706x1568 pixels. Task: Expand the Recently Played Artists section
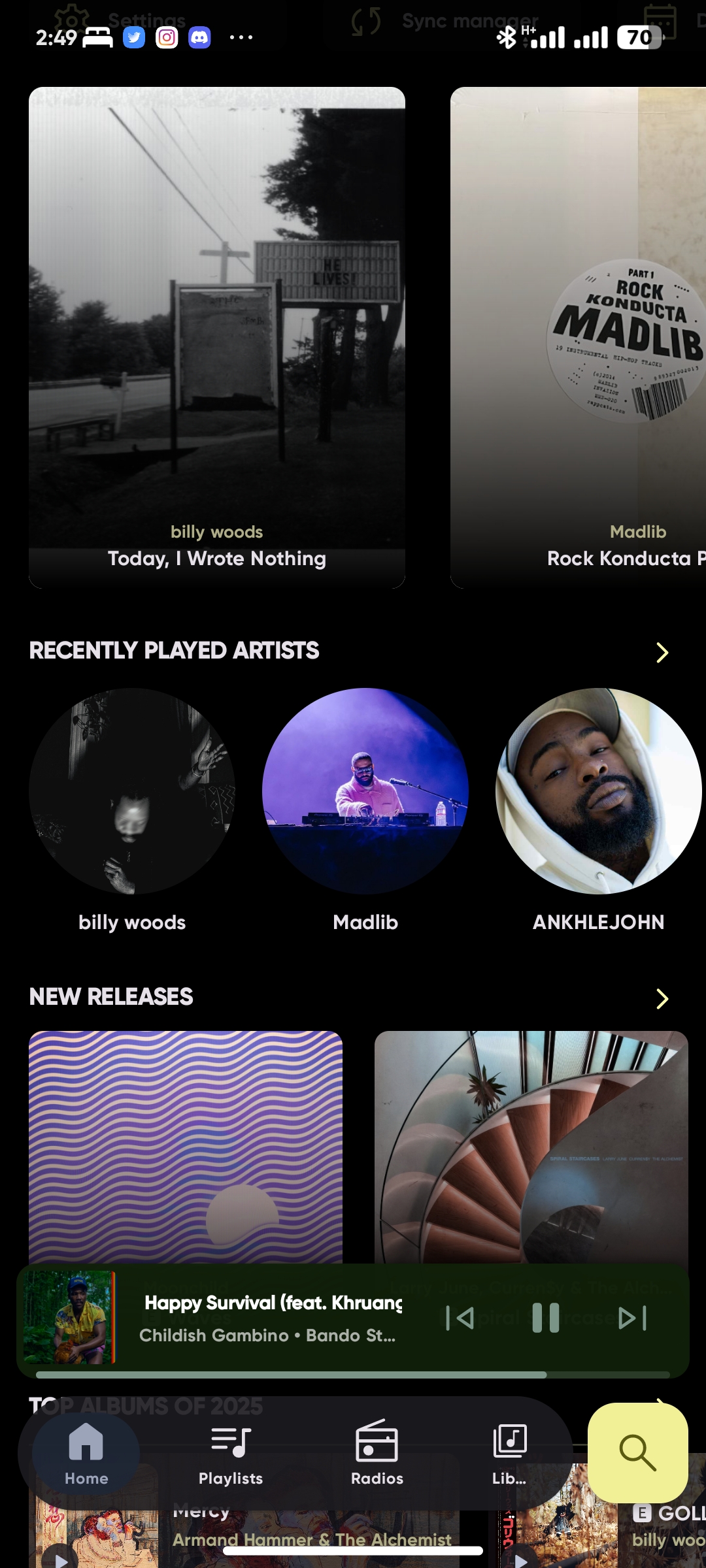[662, 652]
